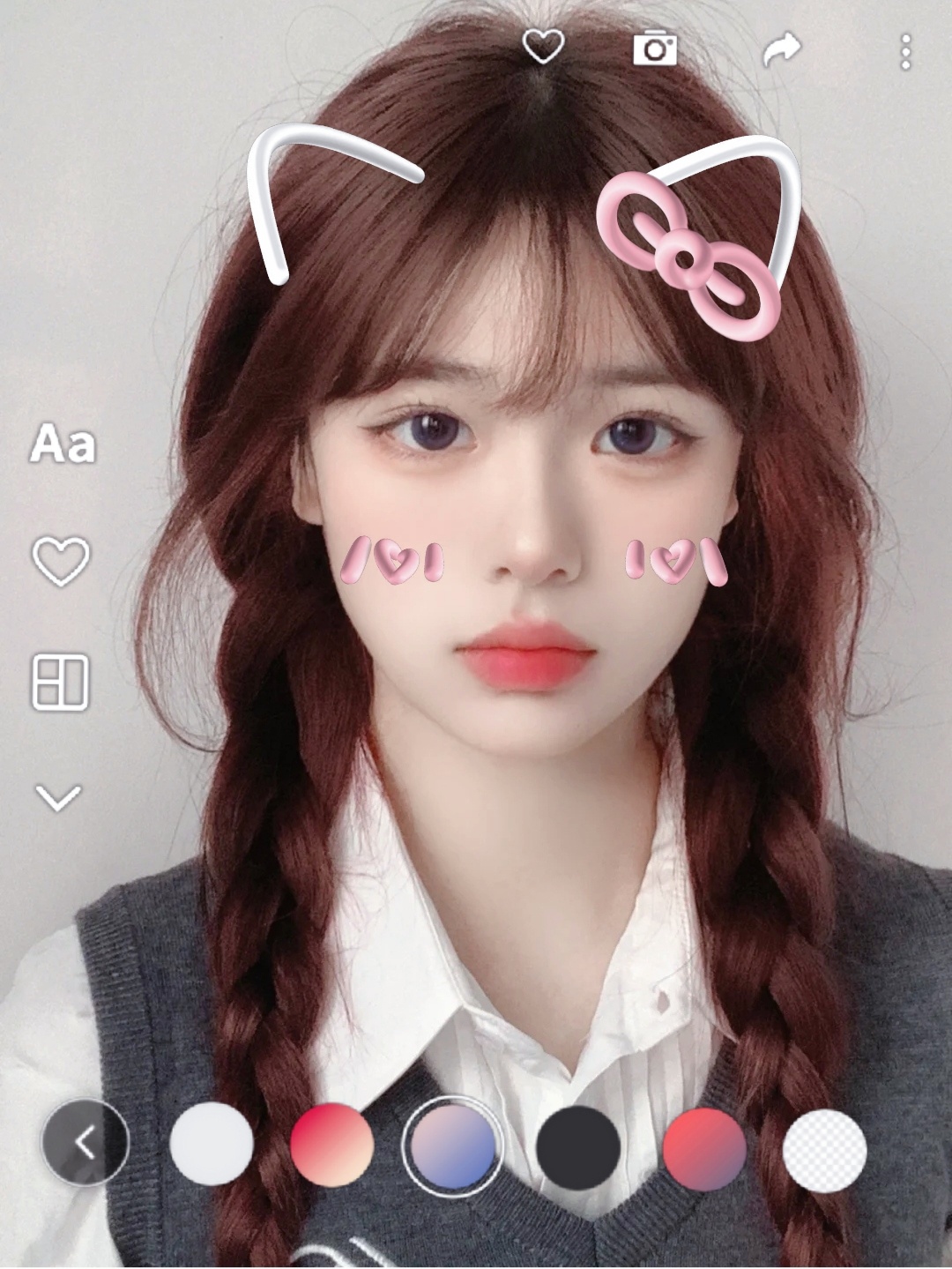Image resolution: width=952 pixels, height=1269 pixels.
Task: Choose the red-to-purple gradient swatch
Action: [703, 1144]
